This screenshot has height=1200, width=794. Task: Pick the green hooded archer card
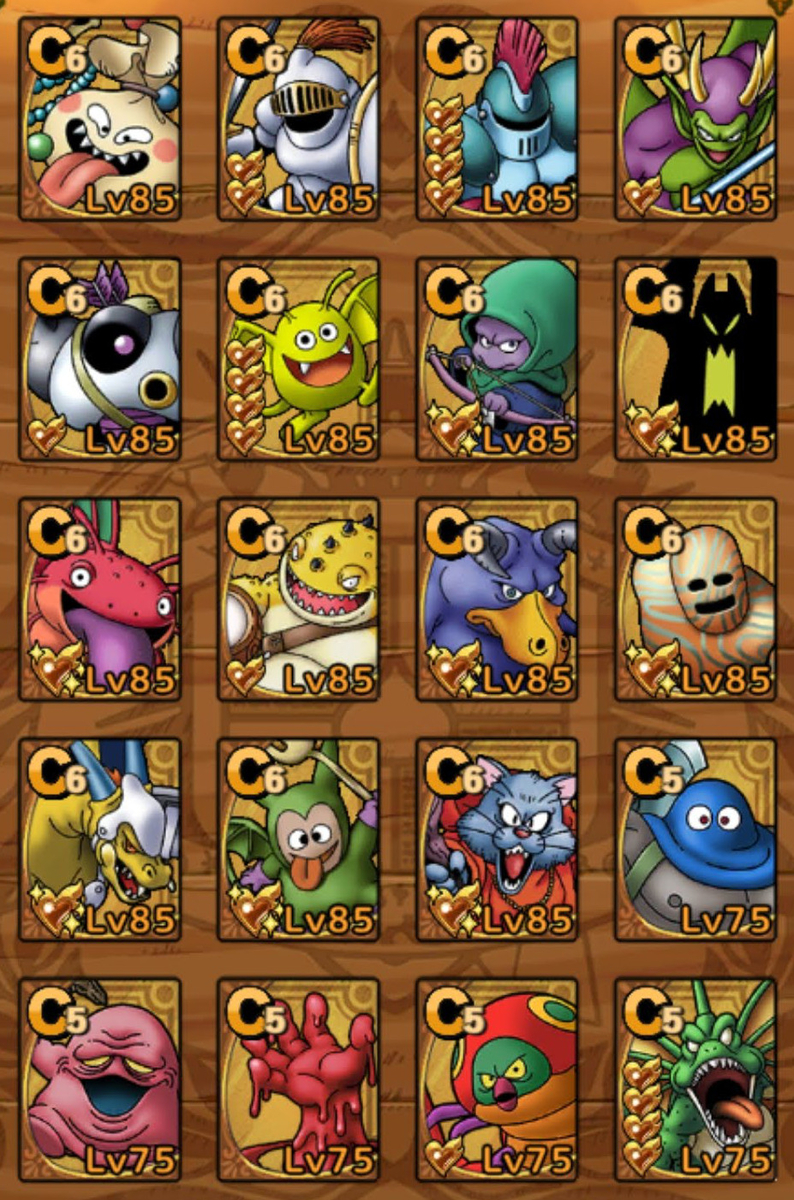(497, 358)
